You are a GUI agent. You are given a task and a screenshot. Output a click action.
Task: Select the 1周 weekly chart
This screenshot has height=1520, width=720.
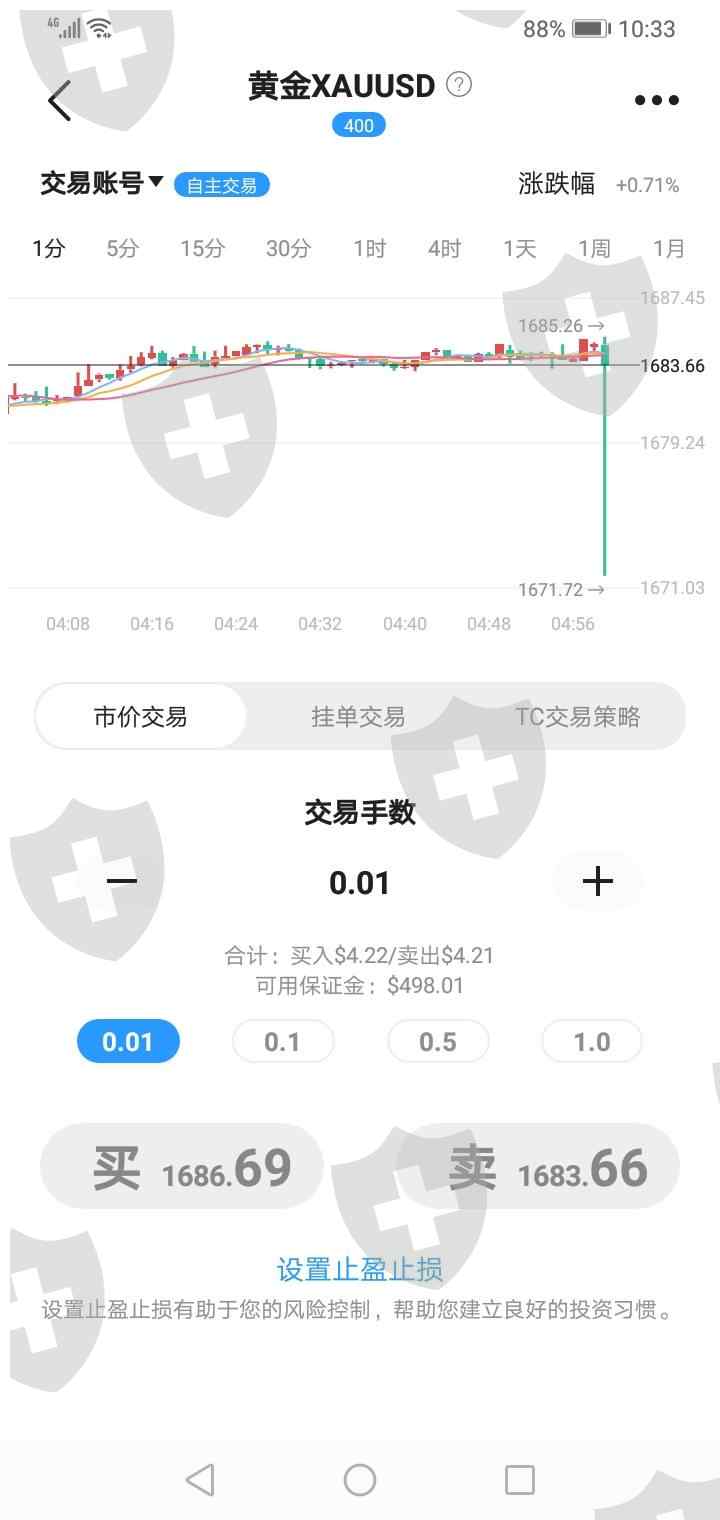pyautogui.click(x=594, y=248)
